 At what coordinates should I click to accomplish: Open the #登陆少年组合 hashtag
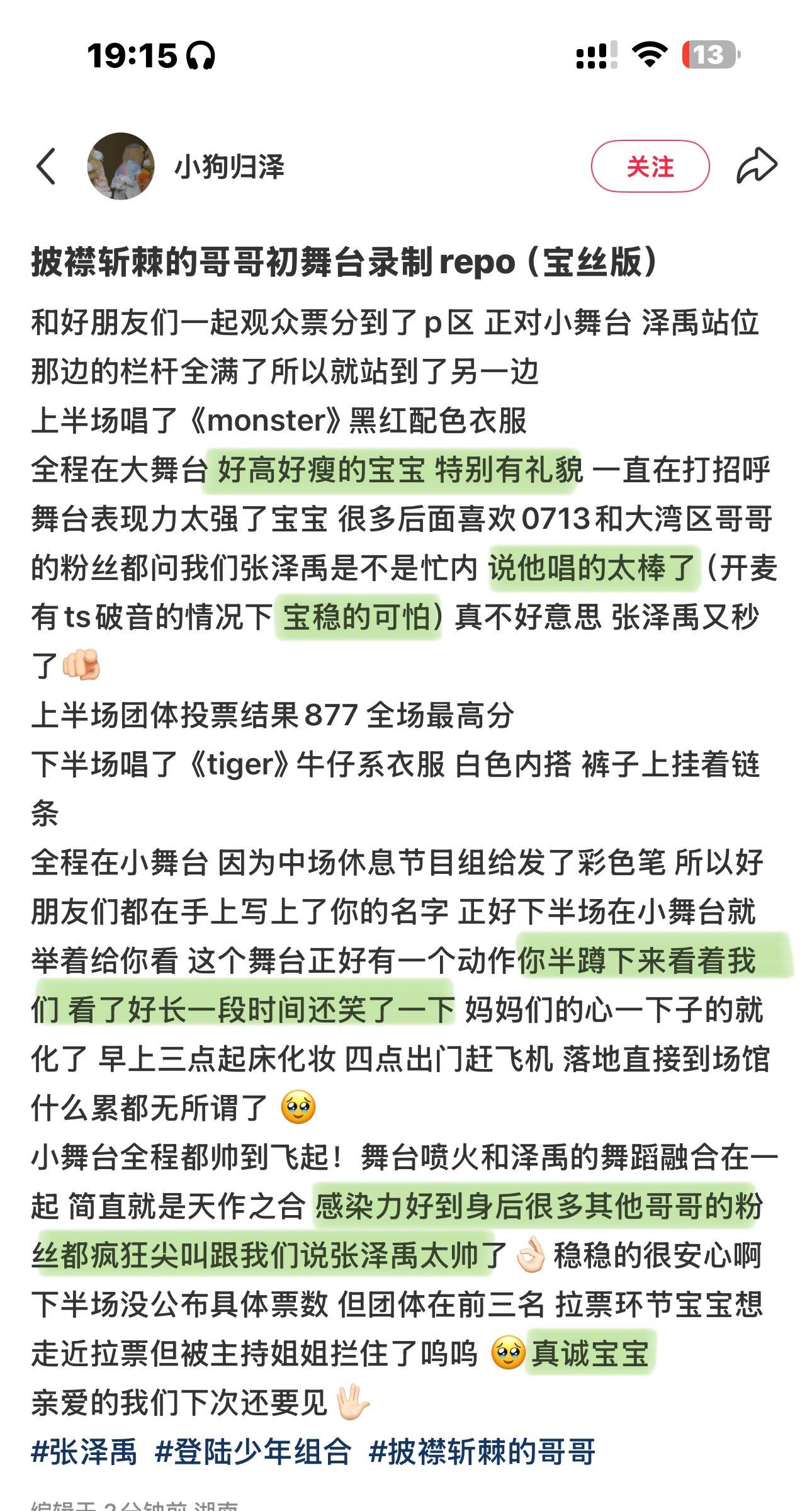tap(253, 1452)
